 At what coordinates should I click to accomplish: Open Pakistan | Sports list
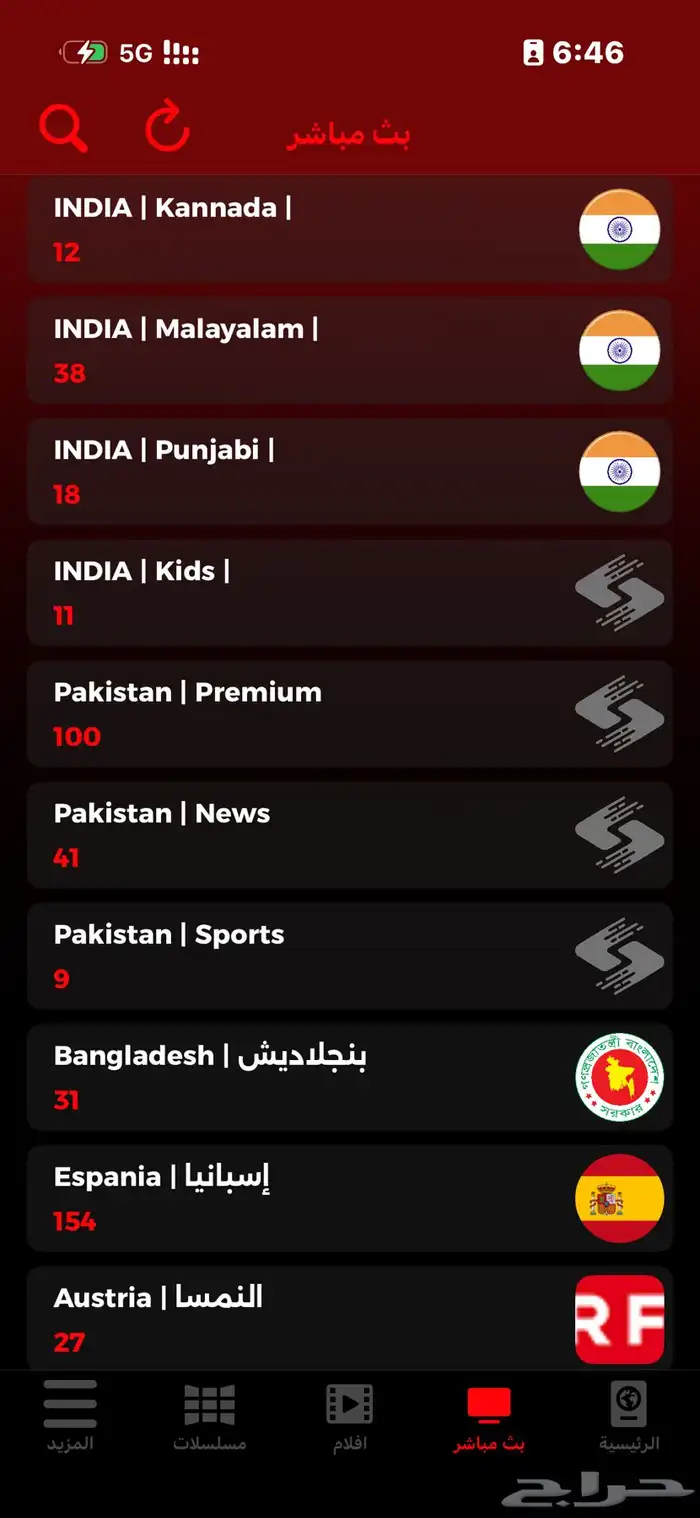pos(349,955)
